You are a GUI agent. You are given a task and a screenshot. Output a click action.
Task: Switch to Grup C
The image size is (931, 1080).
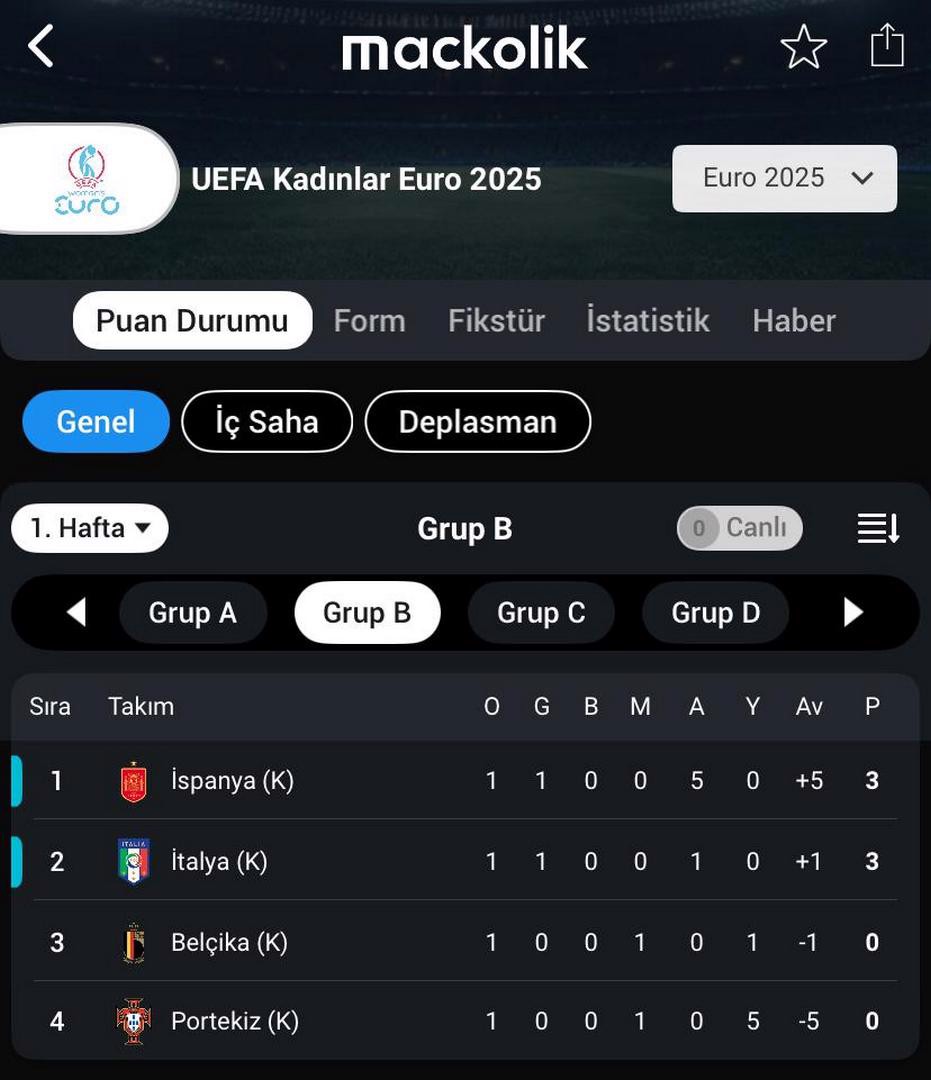[541, 613]
